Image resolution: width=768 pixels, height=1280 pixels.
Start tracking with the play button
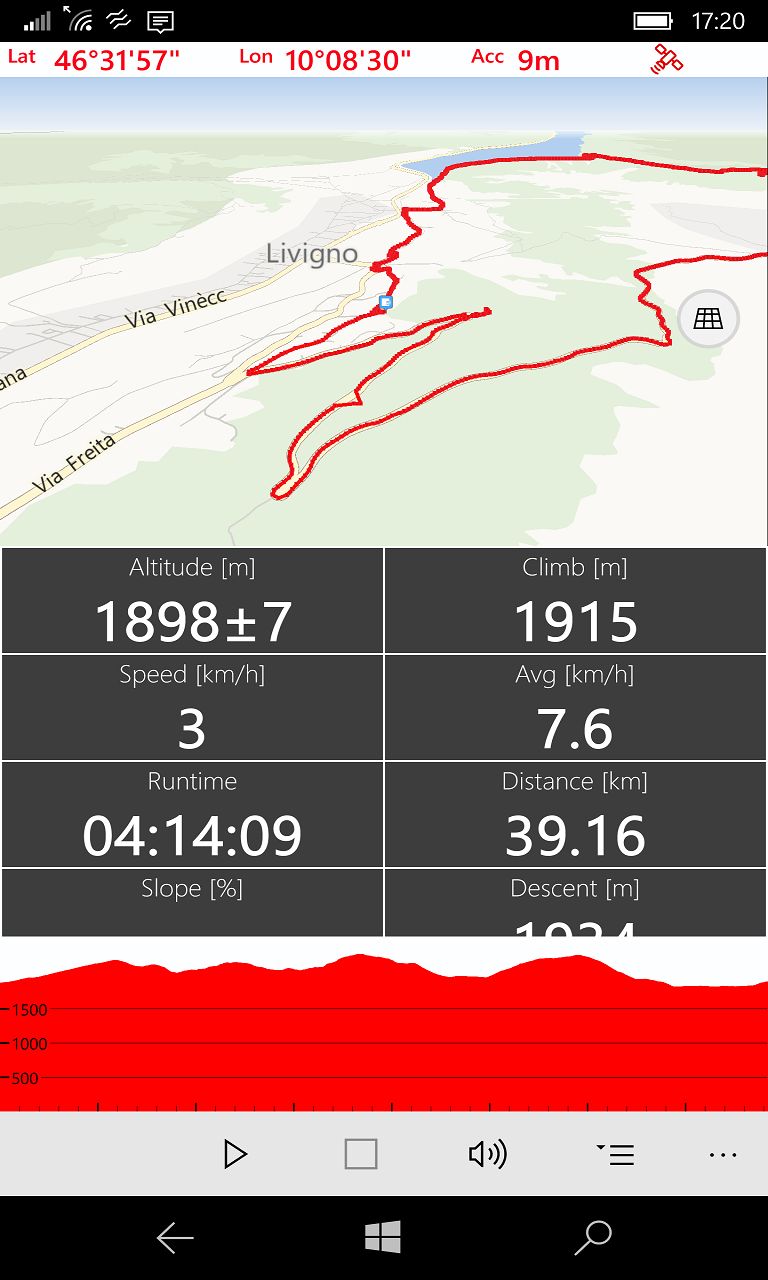click(235, 1154)
